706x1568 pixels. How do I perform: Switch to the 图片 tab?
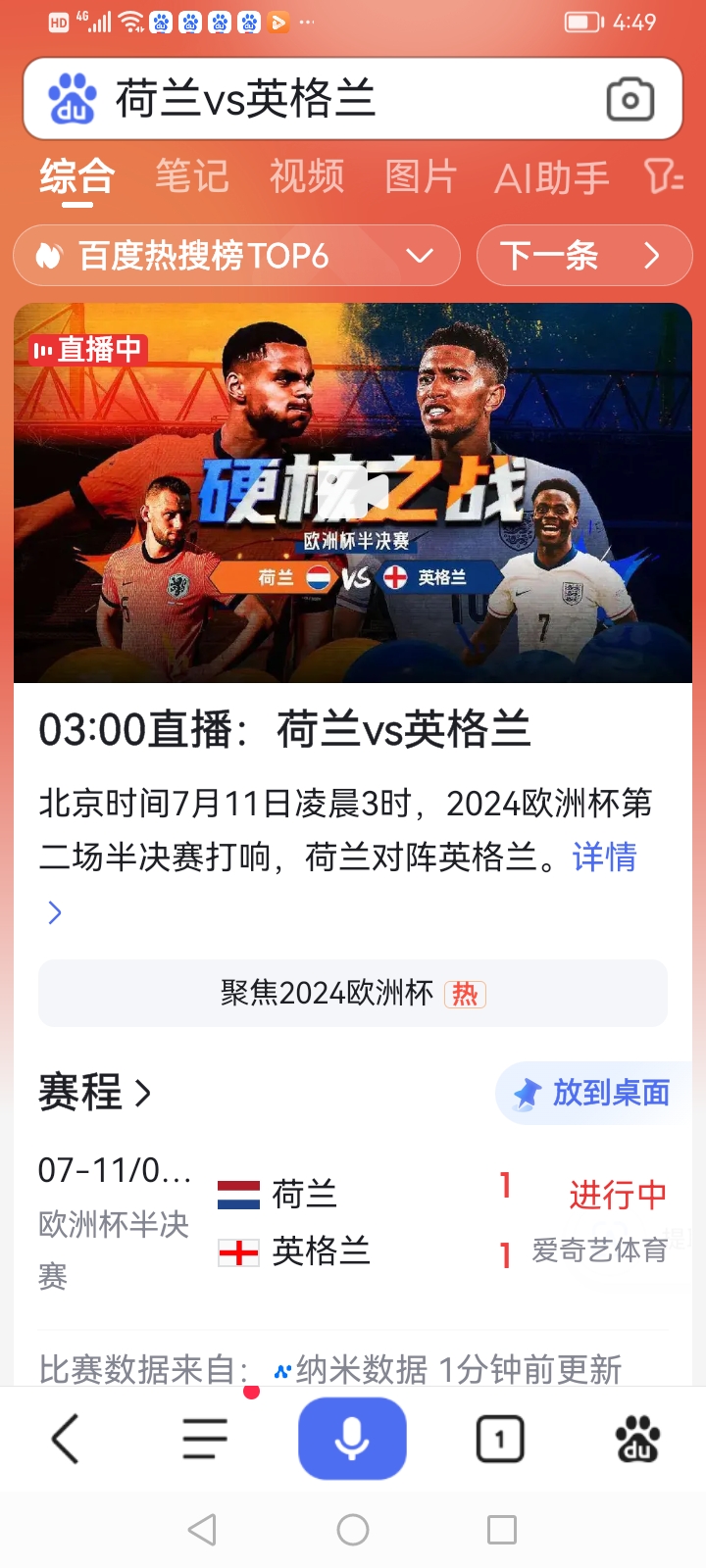point(420,177)
